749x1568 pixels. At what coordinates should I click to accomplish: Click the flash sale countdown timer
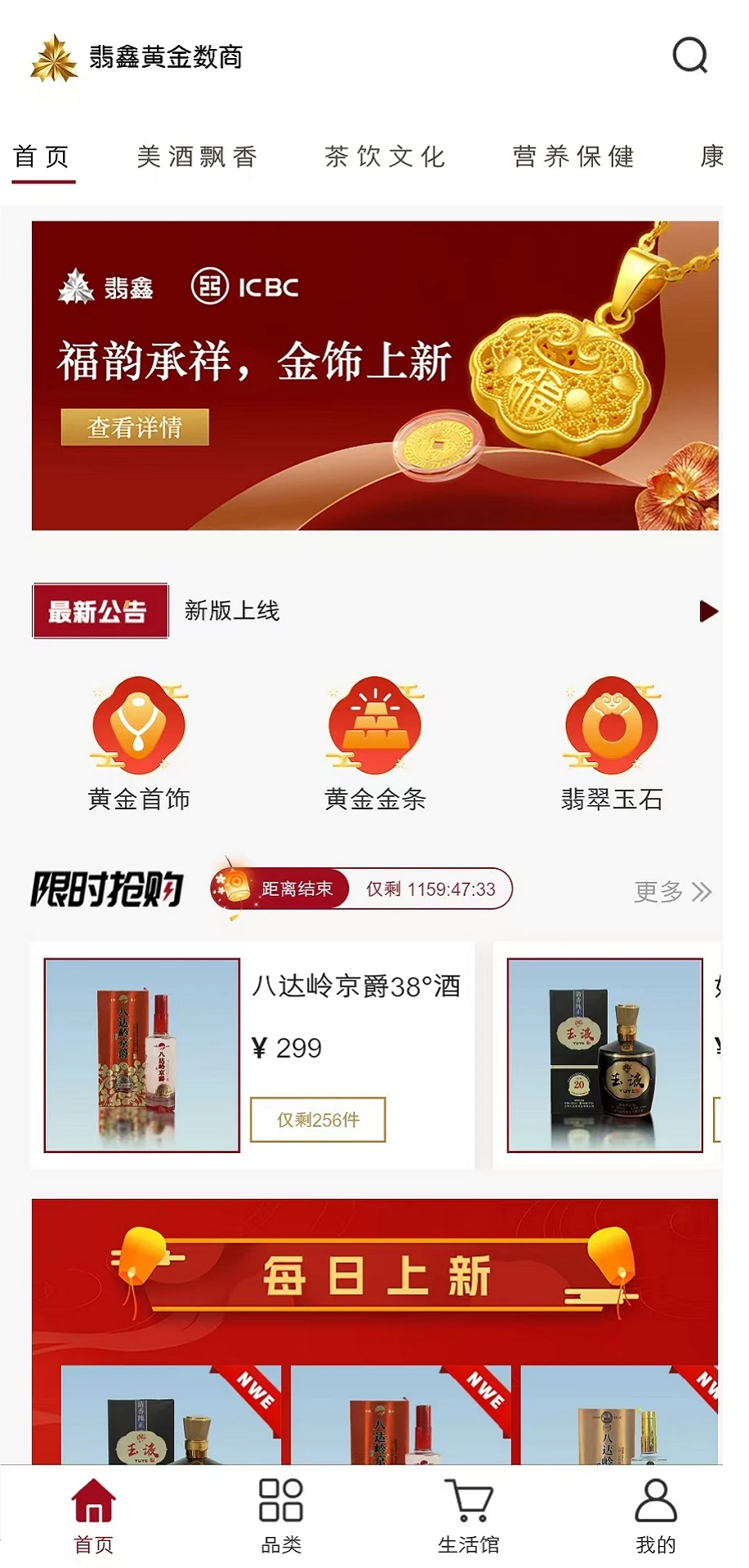point(429,889)
